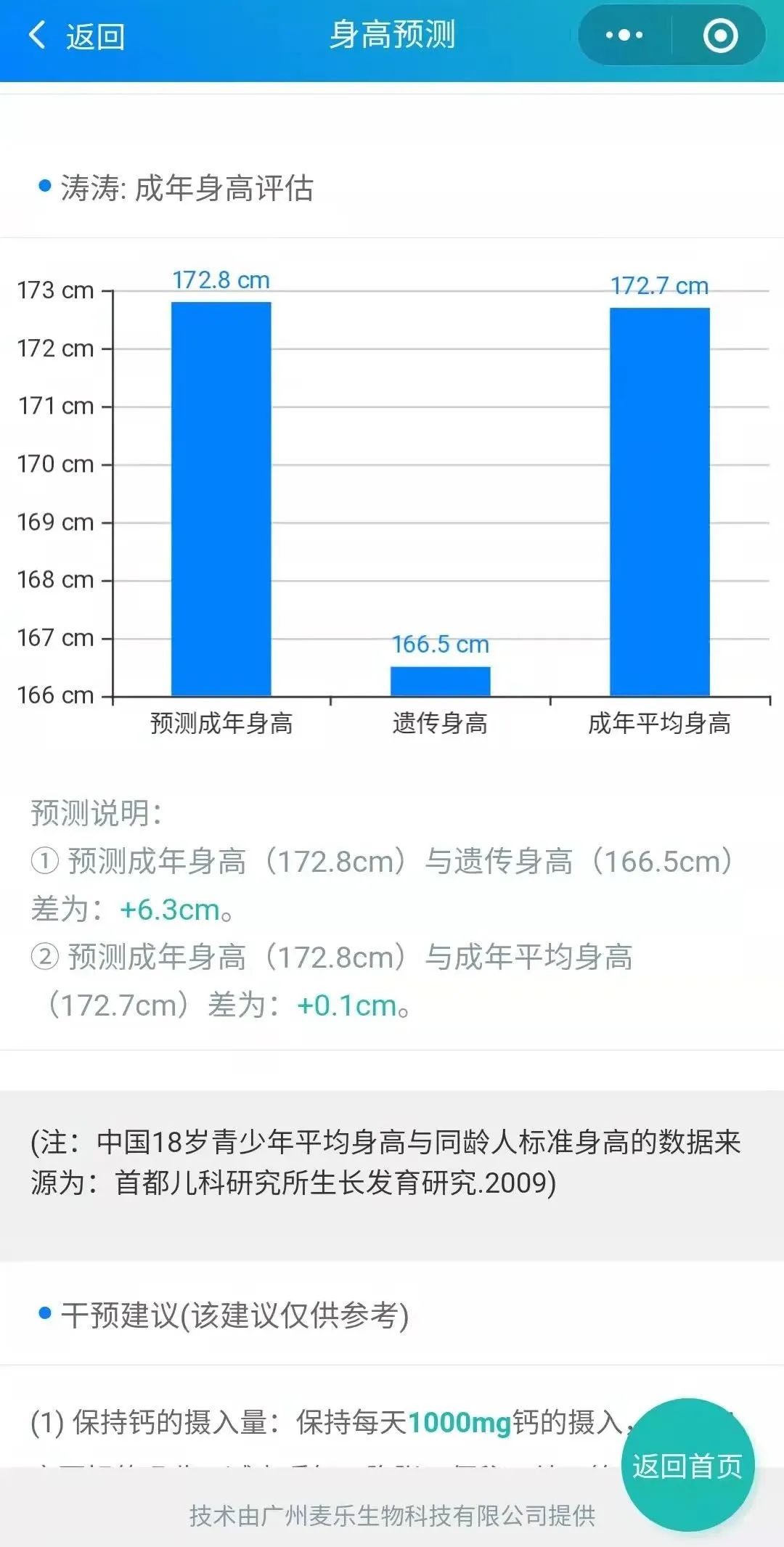
Task: Close the mini program with the circle button
Action: (720, 36)
